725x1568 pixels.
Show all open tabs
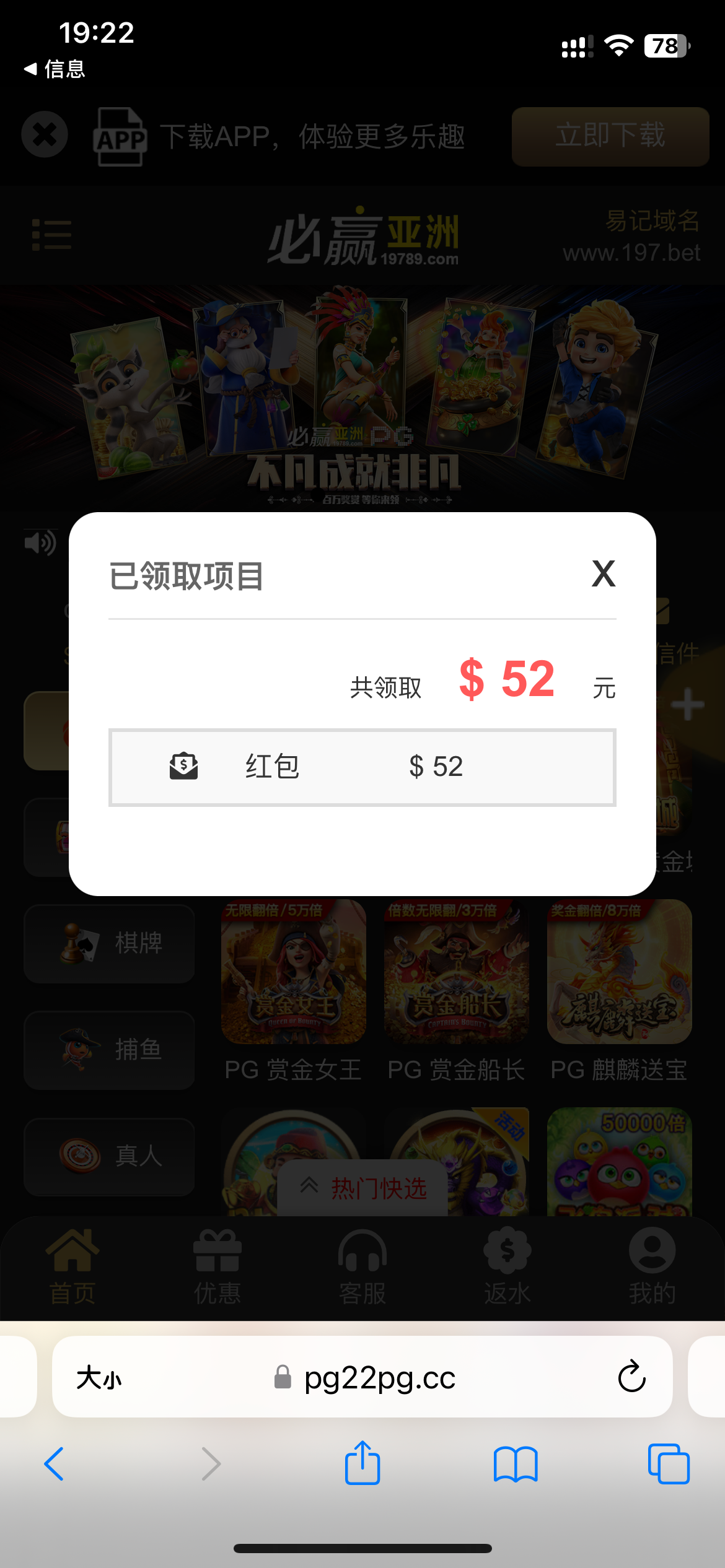click(668, 1464)
